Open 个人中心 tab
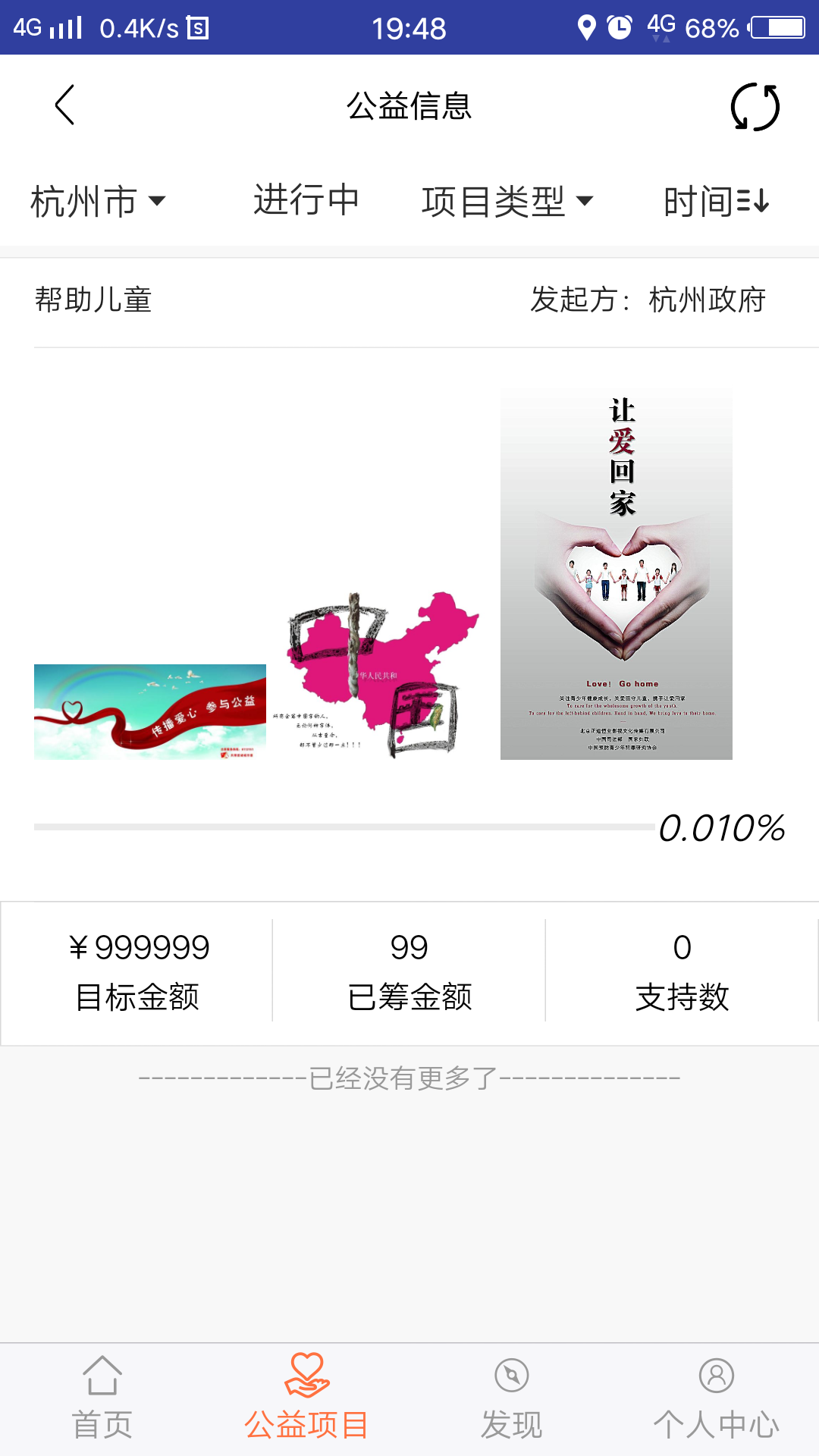 coord(716,1398)
